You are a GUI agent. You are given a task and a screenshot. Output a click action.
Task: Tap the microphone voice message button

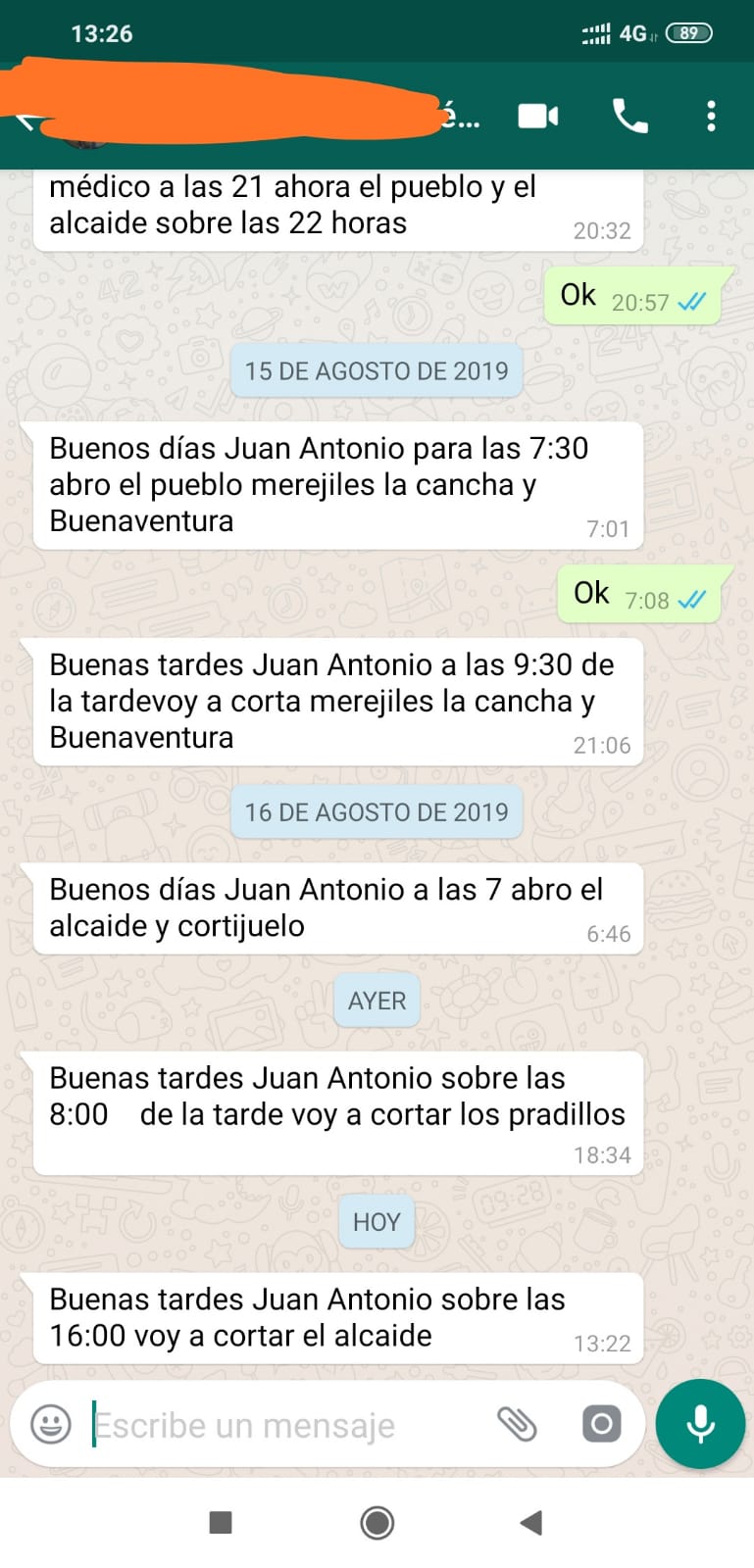point(700,1424)
